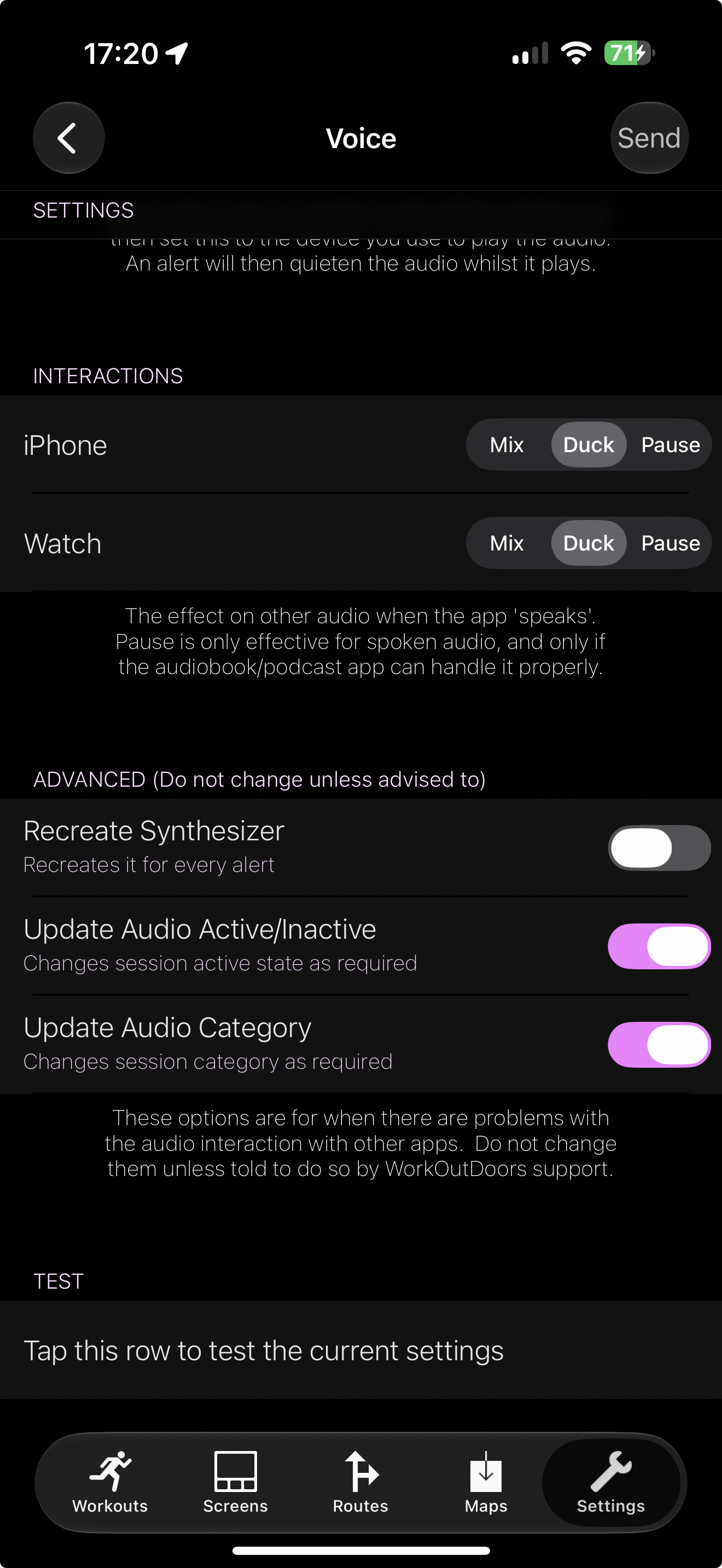Turn off Update Audio Active/Inactive
This screenshot has height=1568, width=722.
click(x=659, y=946)
